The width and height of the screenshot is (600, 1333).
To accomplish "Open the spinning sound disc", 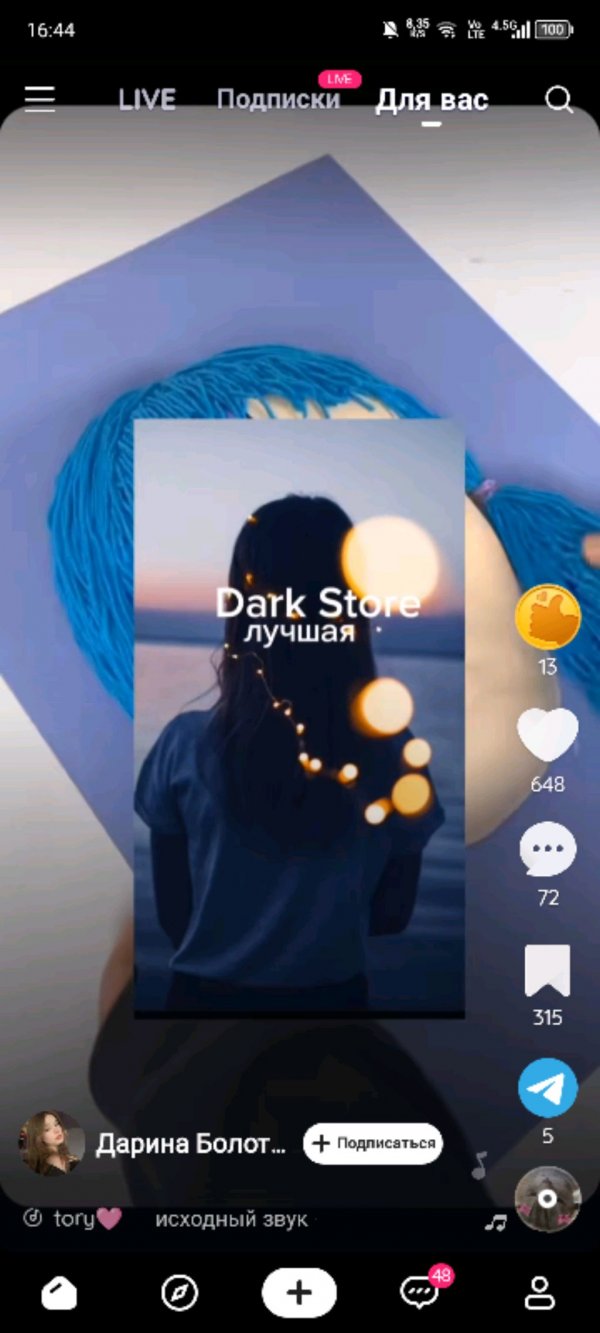I will (547, 1199).
